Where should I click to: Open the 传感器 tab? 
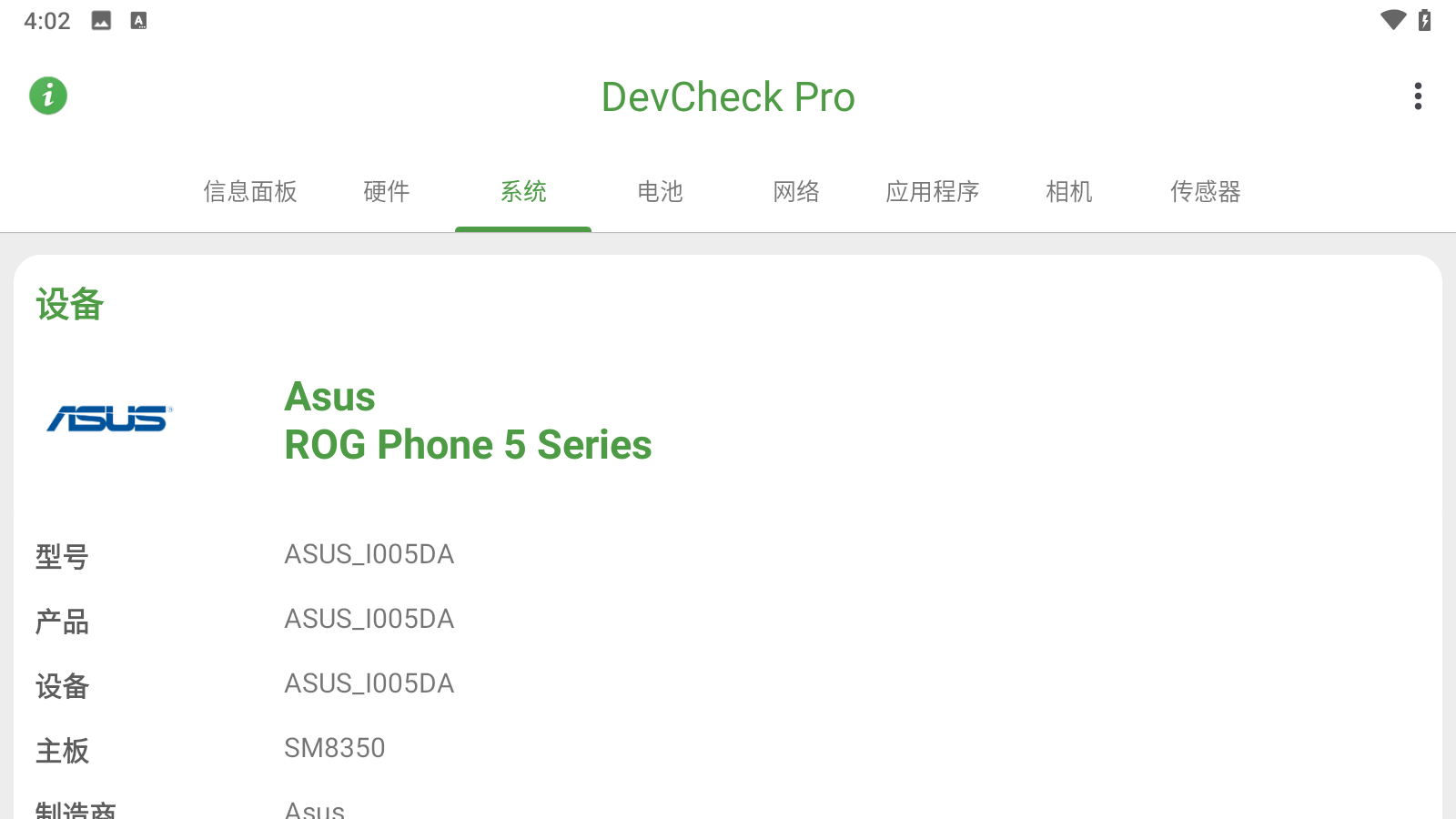(x=1206, y=192)
